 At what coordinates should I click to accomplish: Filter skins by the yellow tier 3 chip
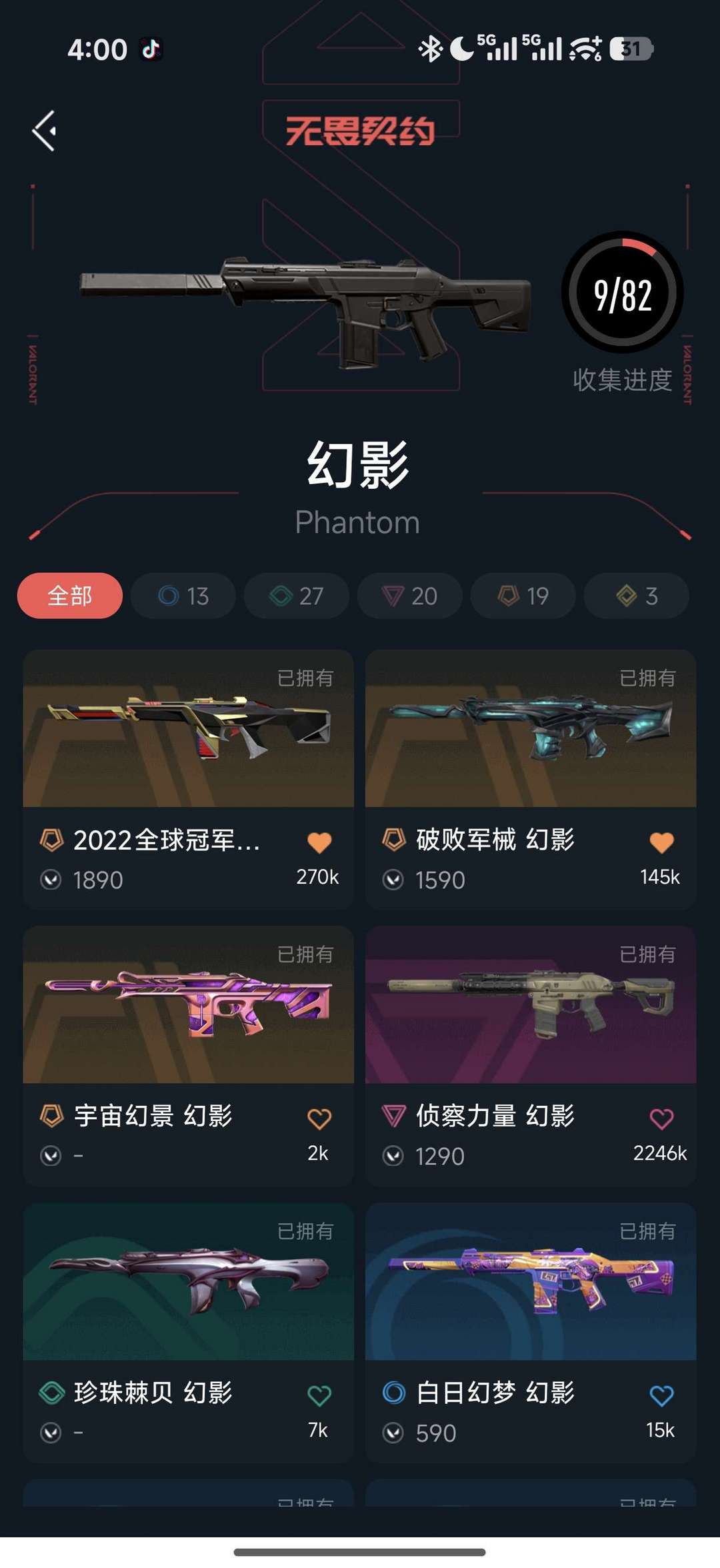pyautogui.click(x=637, y=596)
